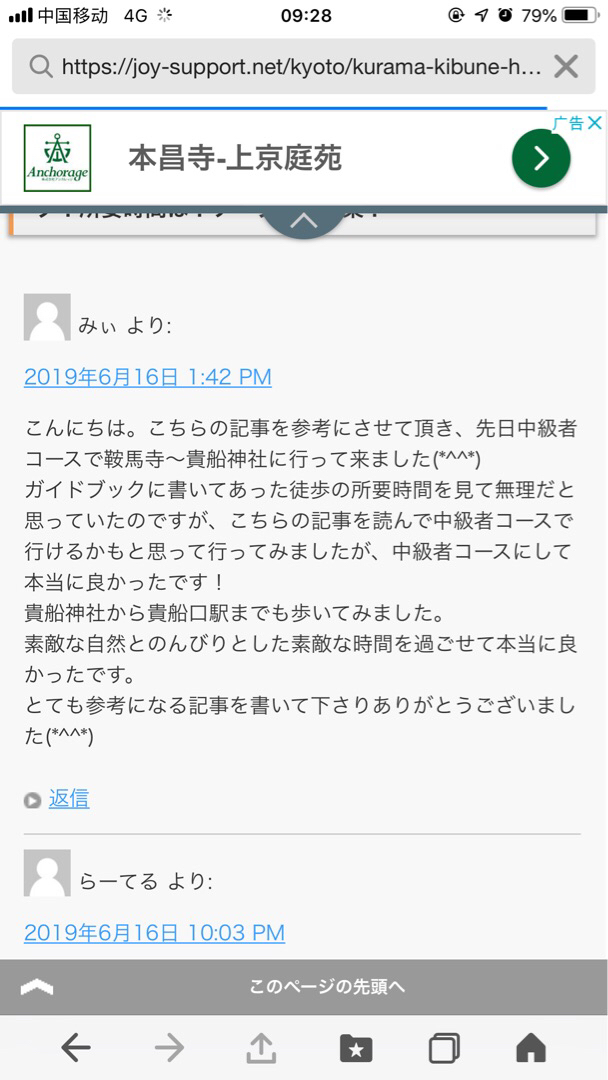Open the 2019年6月16日 1:42 PM comment link
Viewport: 608px width, 1080px height.
click(148, 377)
